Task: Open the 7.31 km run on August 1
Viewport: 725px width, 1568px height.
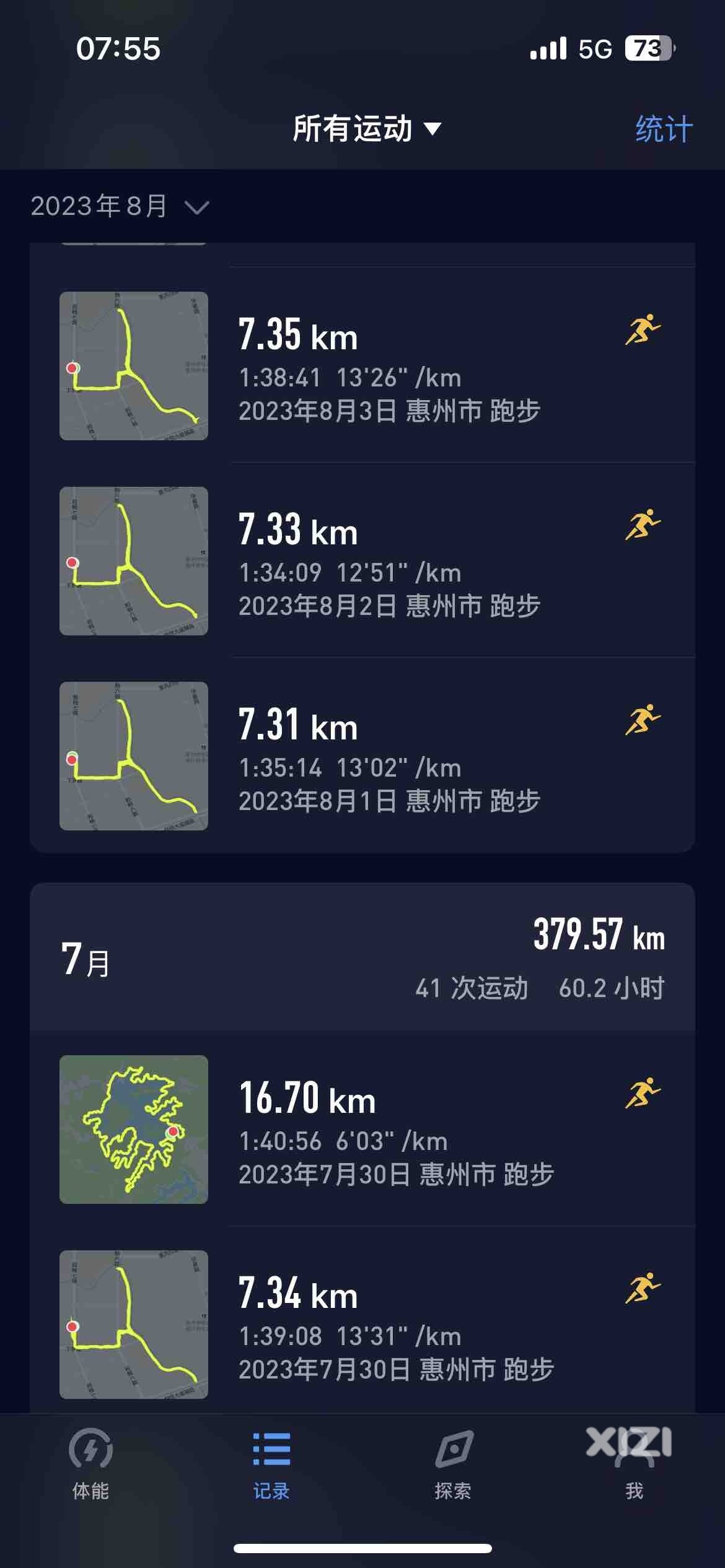Action: (362, 756)
